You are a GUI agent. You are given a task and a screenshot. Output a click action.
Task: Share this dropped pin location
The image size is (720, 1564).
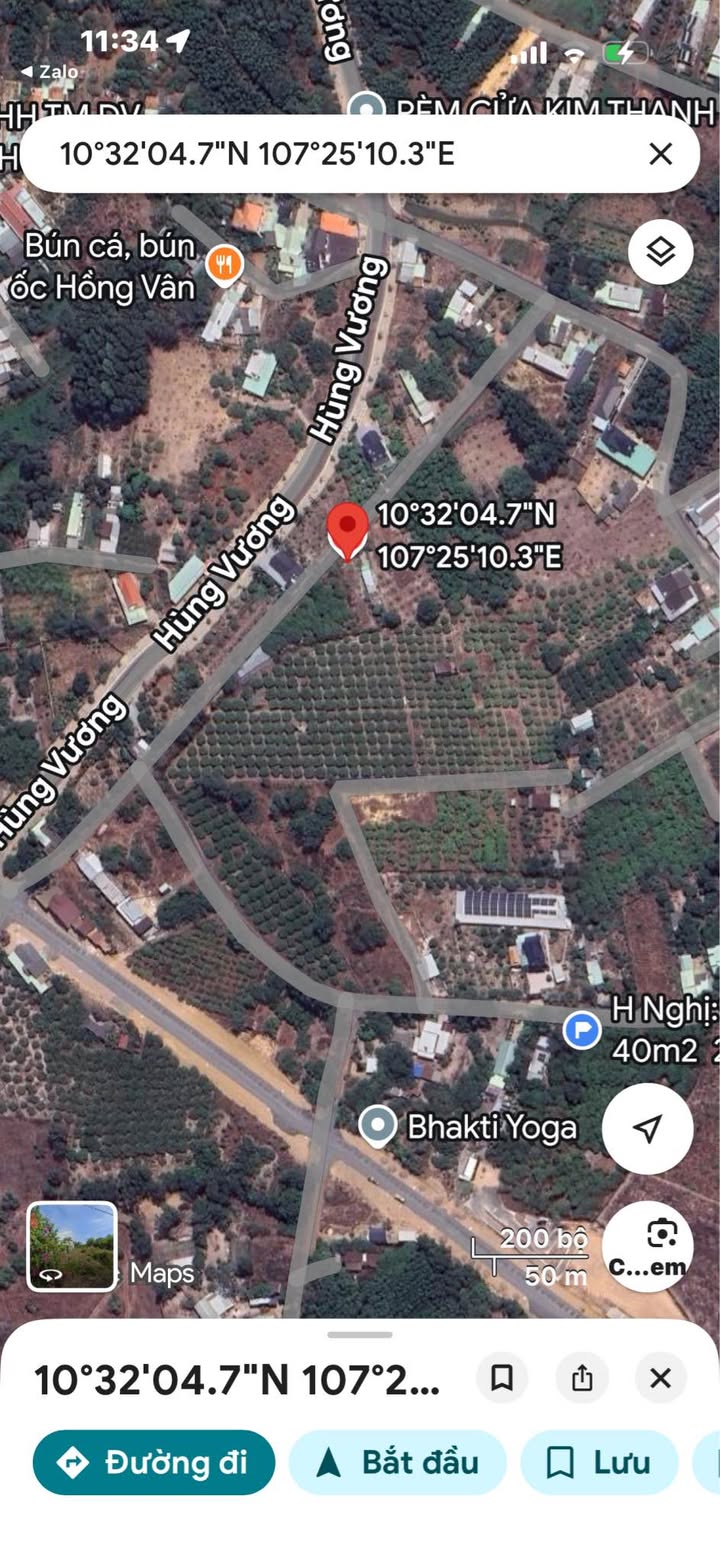[582, 1378]
